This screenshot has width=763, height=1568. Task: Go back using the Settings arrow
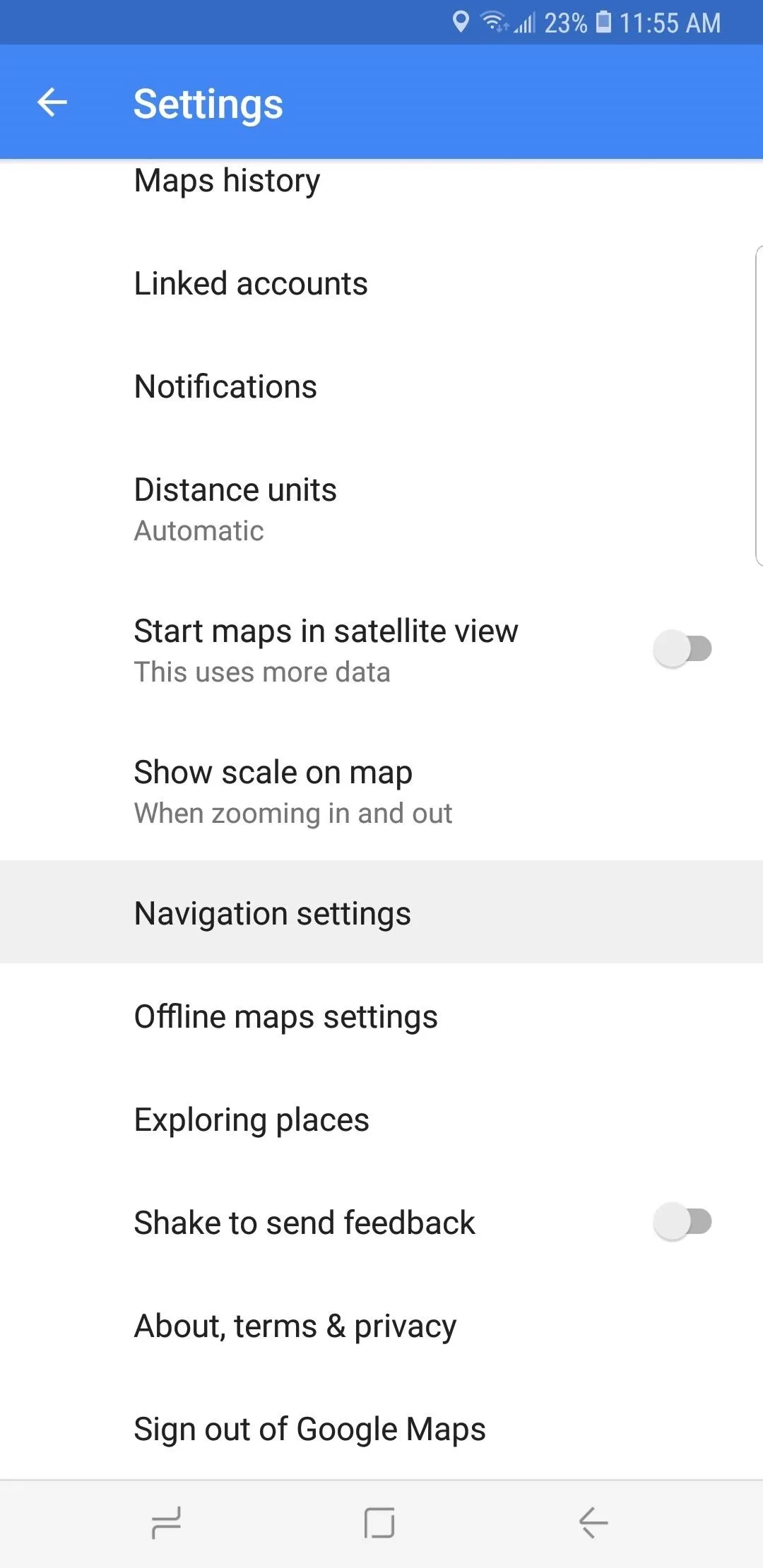pos(52,102)
